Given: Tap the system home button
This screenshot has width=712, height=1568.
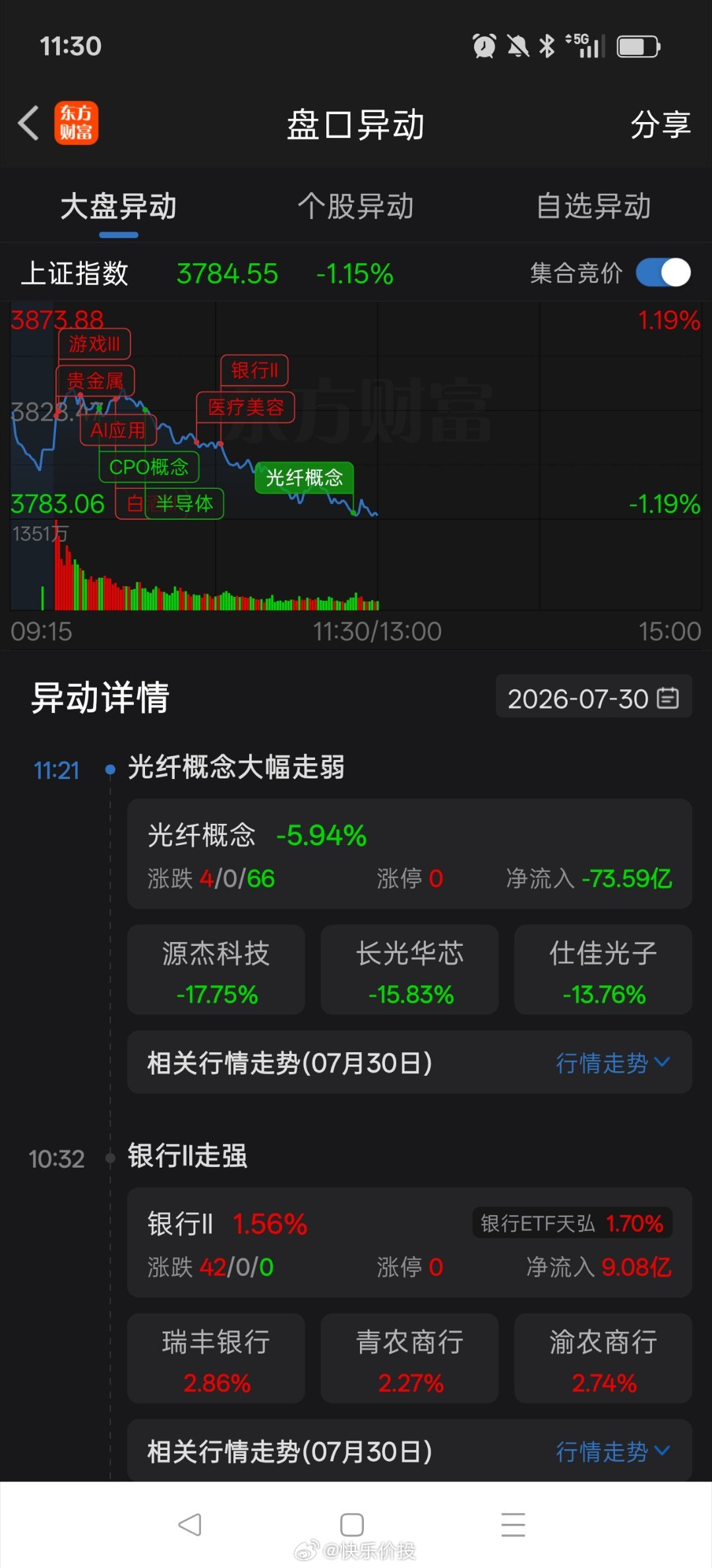Looking at the screenshot, I should point(352,1524).
